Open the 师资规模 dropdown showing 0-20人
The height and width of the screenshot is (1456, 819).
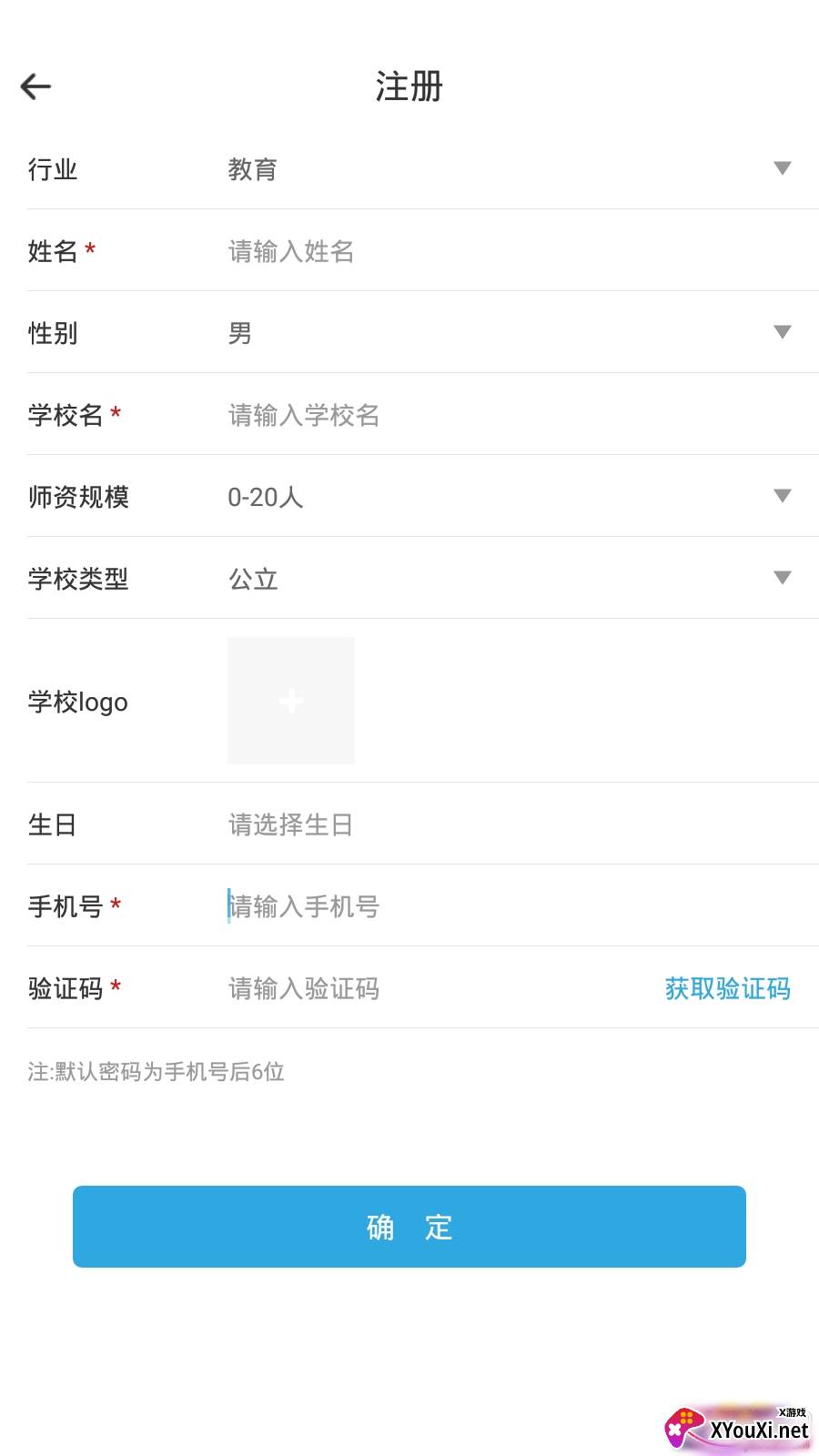508,497
